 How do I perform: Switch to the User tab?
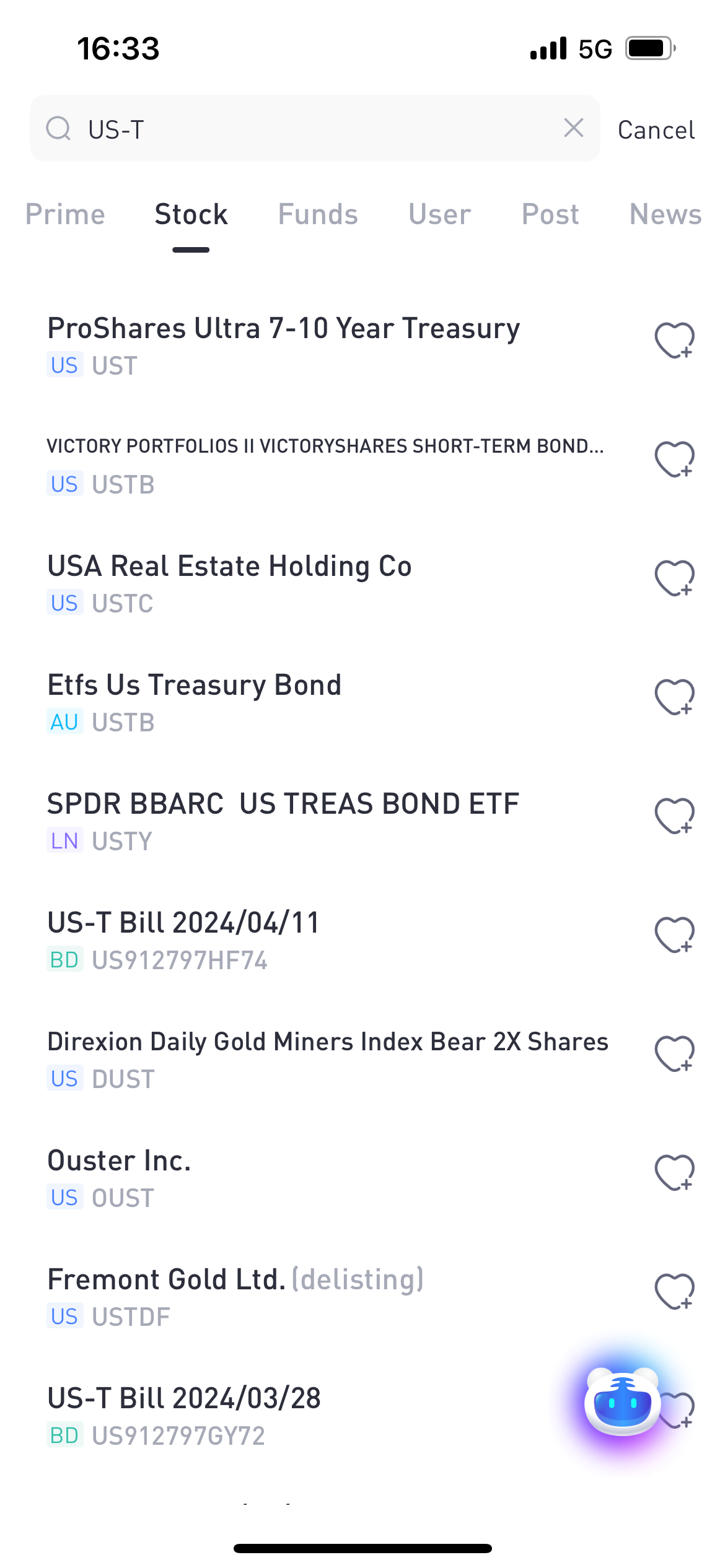pyautogui.click(x=439, y=215)
